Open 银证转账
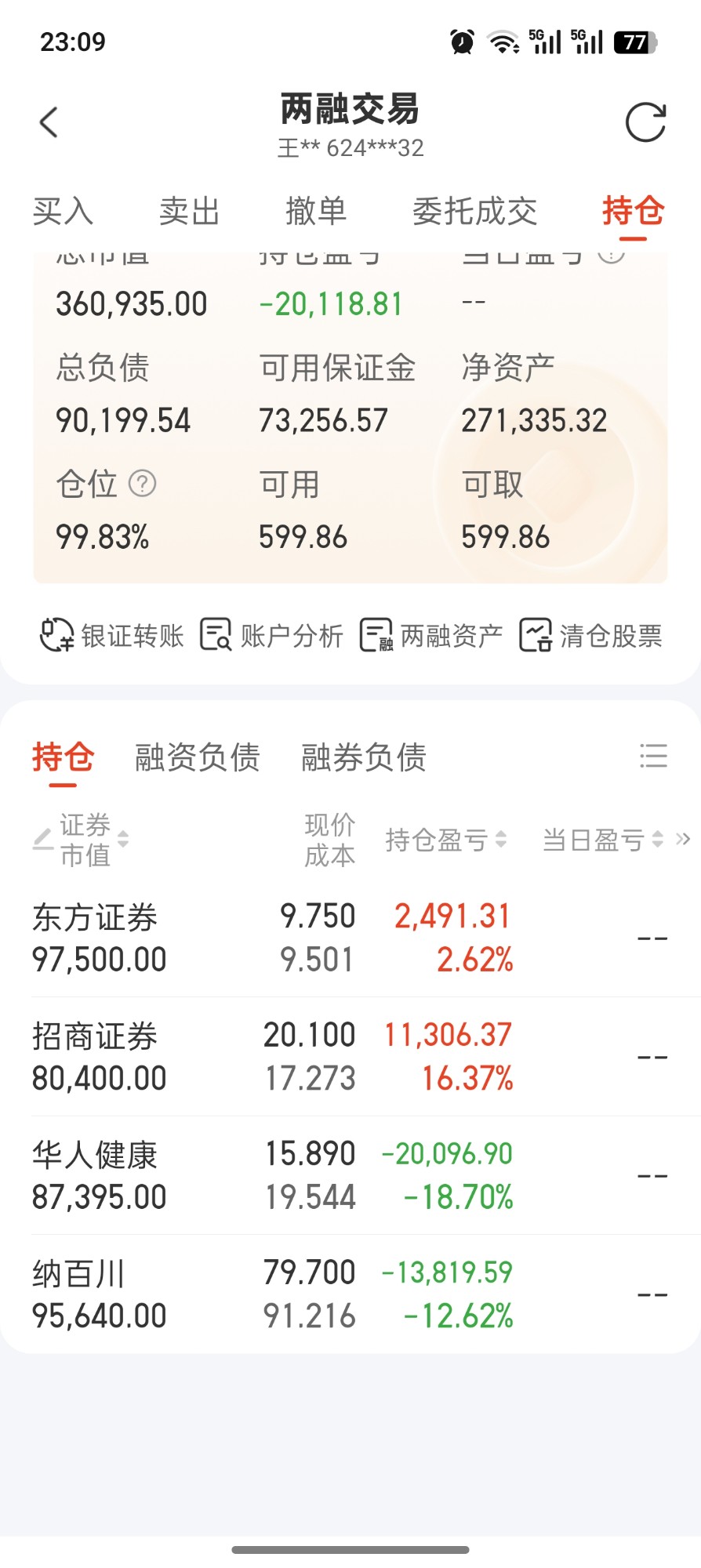 (111, 635)
